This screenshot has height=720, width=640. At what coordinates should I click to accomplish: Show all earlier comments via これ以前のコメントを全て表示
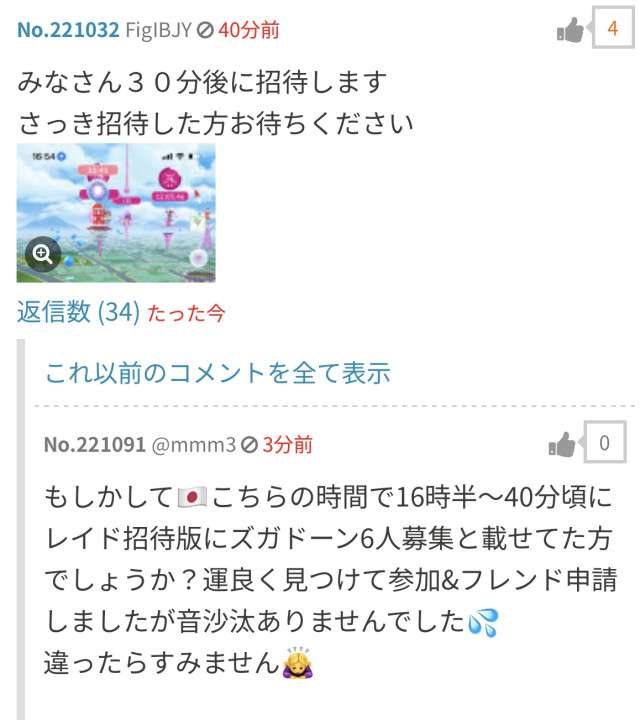[217, 373]
